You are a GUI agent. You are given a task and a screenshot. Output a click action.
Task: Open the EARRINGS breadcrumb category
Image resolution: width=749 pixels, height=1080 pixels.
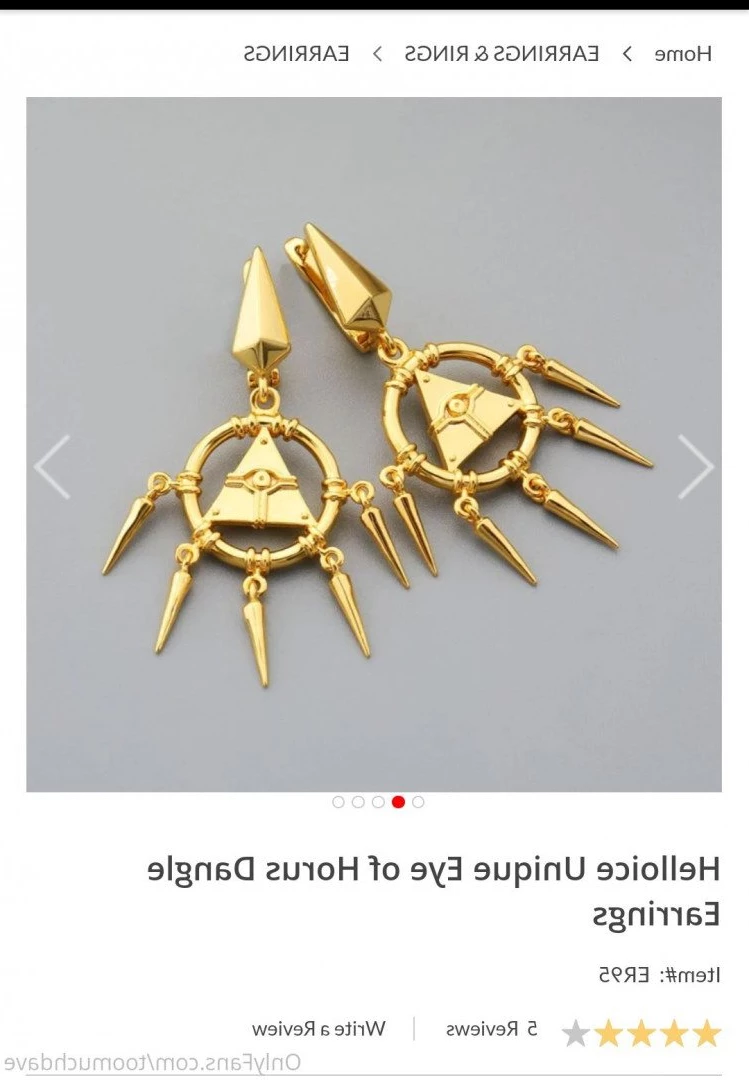[297, 54]
